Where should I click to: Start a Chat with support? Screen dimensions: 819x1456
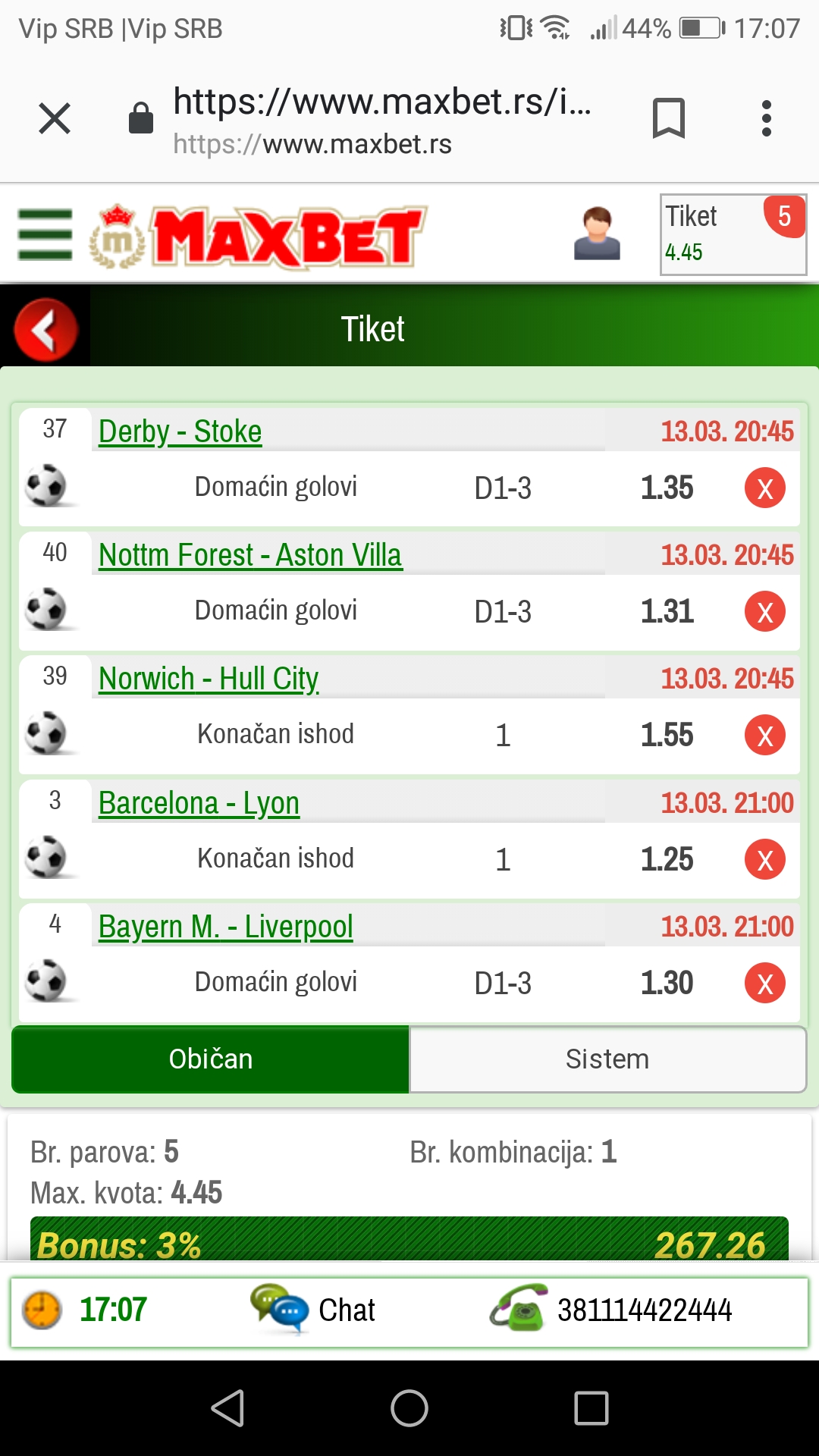click(315, 1310)
